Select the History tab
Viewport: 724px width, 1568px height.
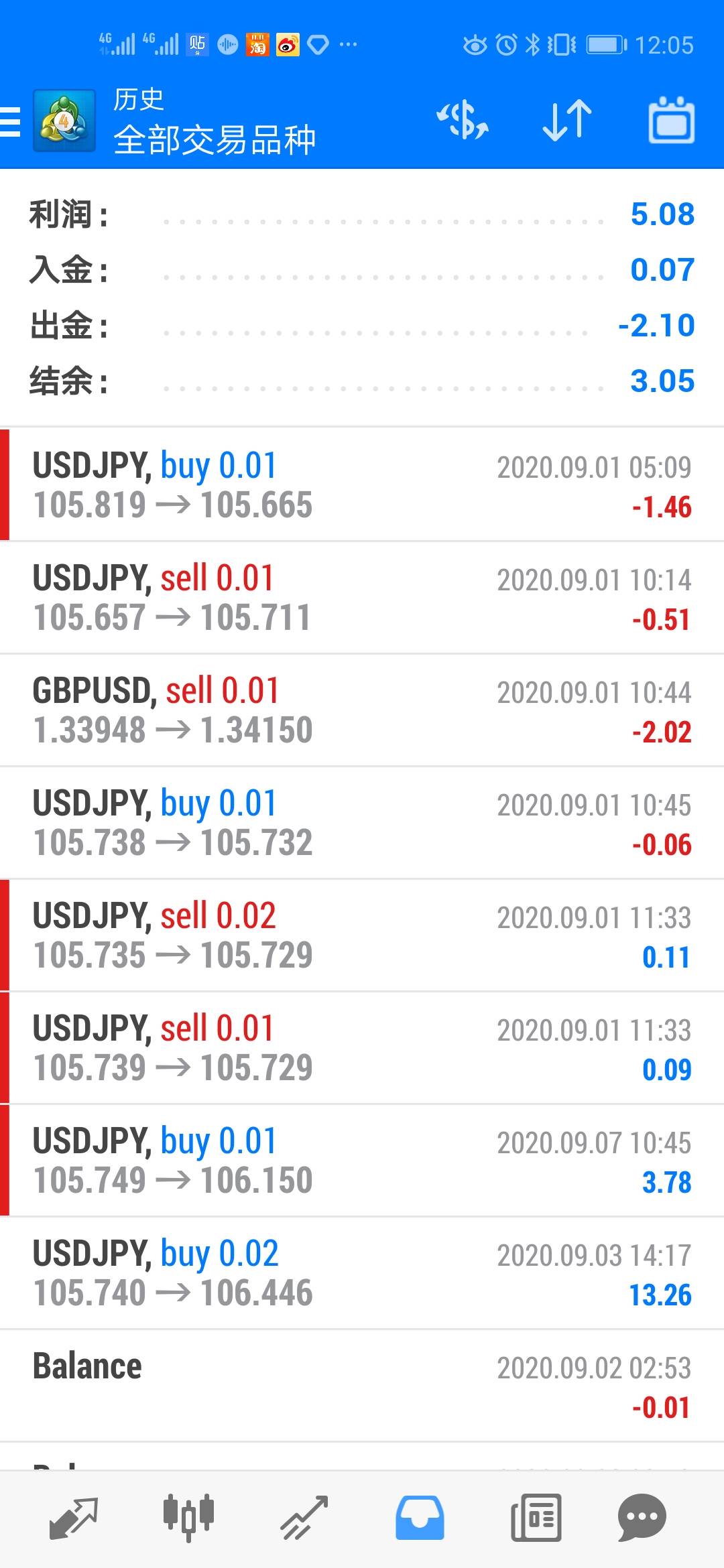(x=420, y=1517)
